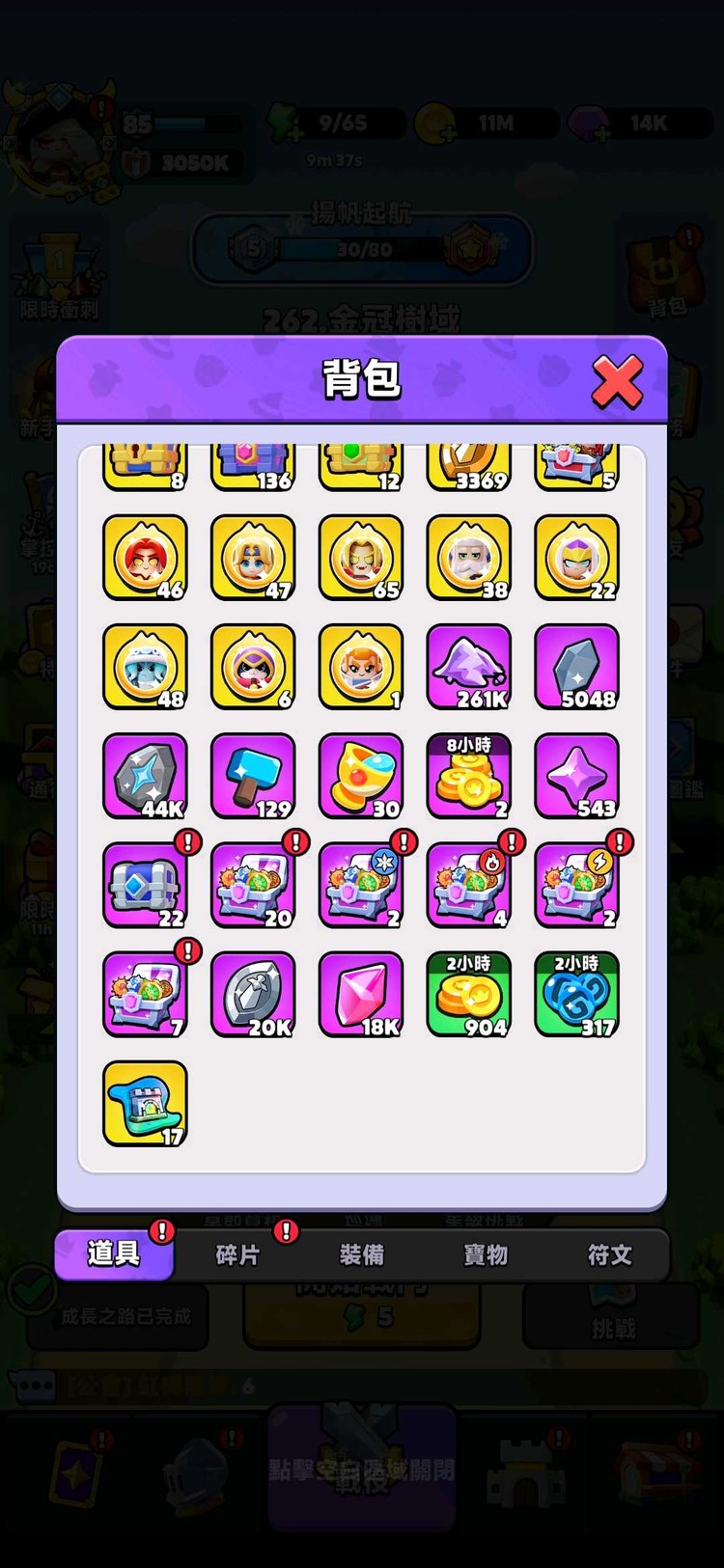The height and width of the screenshot is (1568, 724).
Task: Tap the golden lamp item with count 30
Action: click(x=361, y=776)
